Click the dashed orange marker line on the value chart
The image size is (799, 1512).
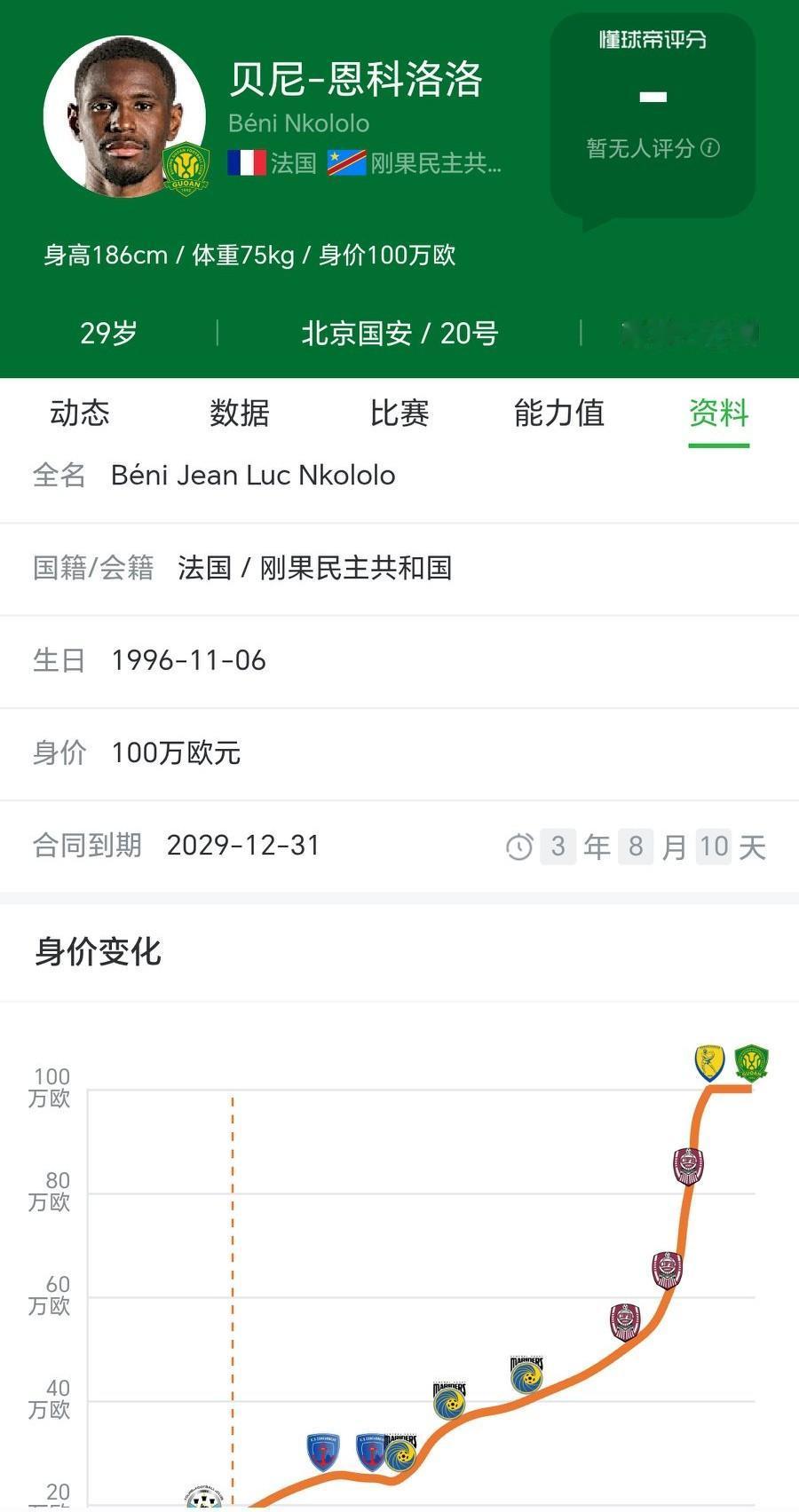[232, 1287]
